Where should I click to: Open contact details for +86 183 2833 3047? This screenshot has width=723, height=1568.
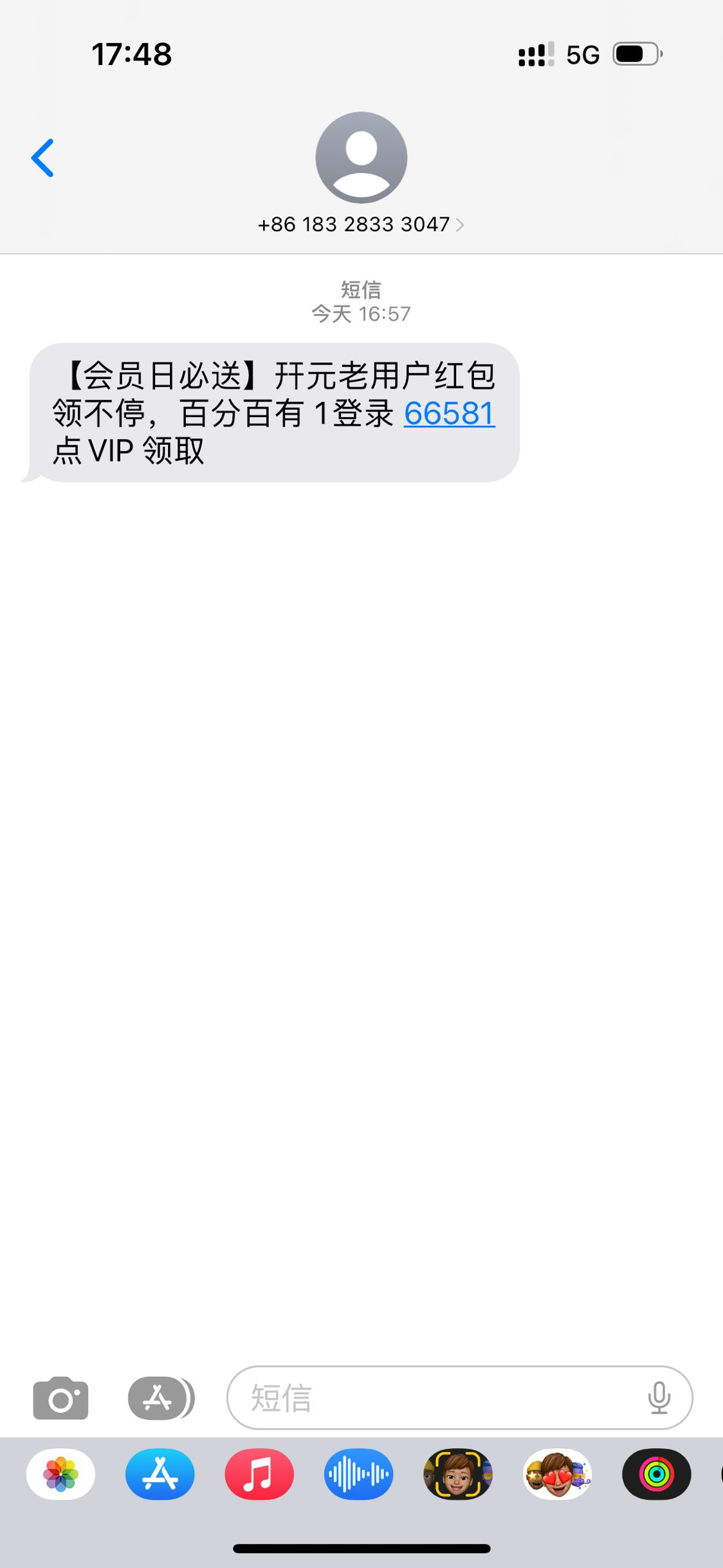[x=360, y=224]
